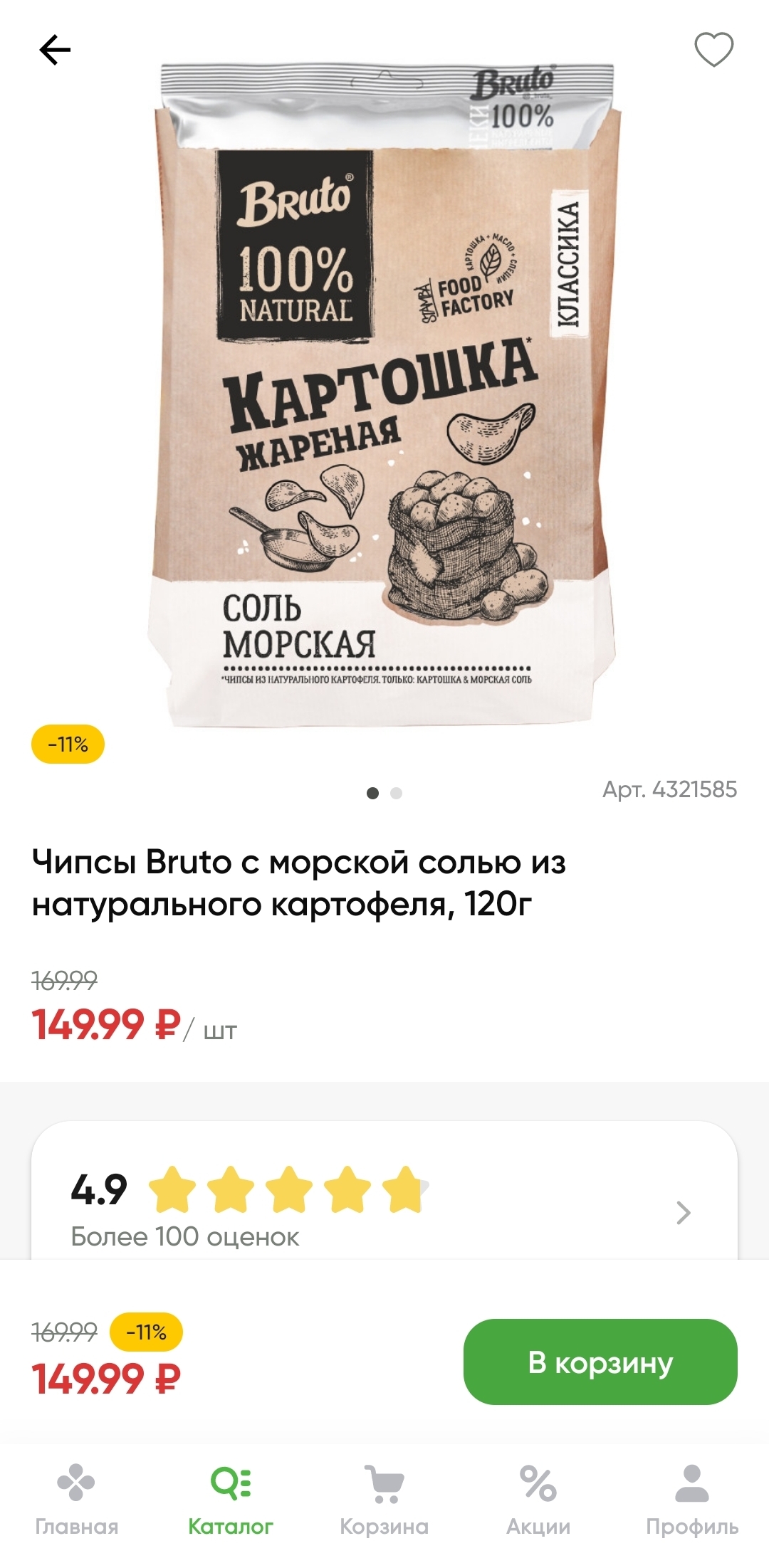Add the product to favorites with the heart

713,50
